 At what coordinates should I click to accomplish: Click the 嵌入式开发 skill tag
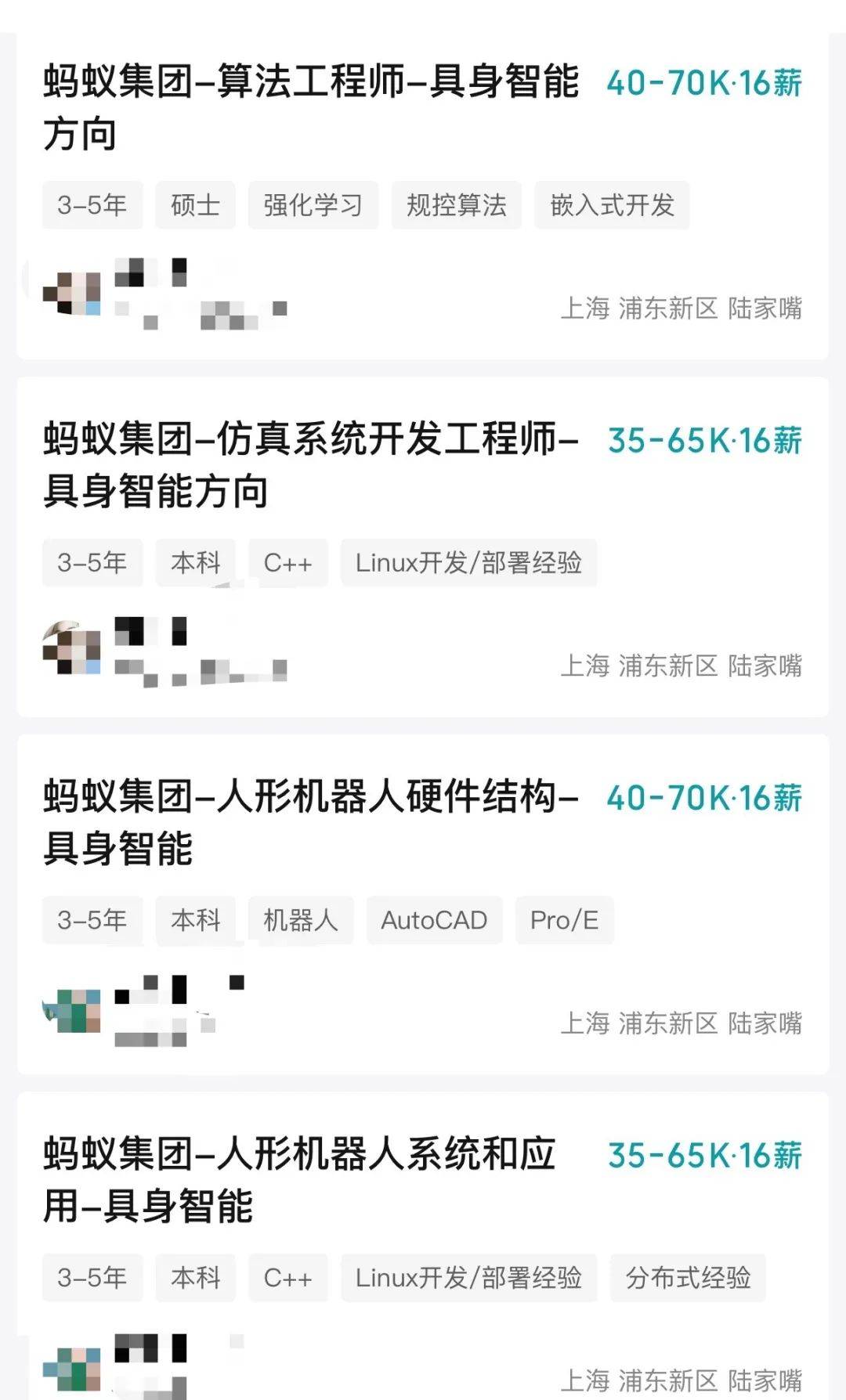click(611, 205)
